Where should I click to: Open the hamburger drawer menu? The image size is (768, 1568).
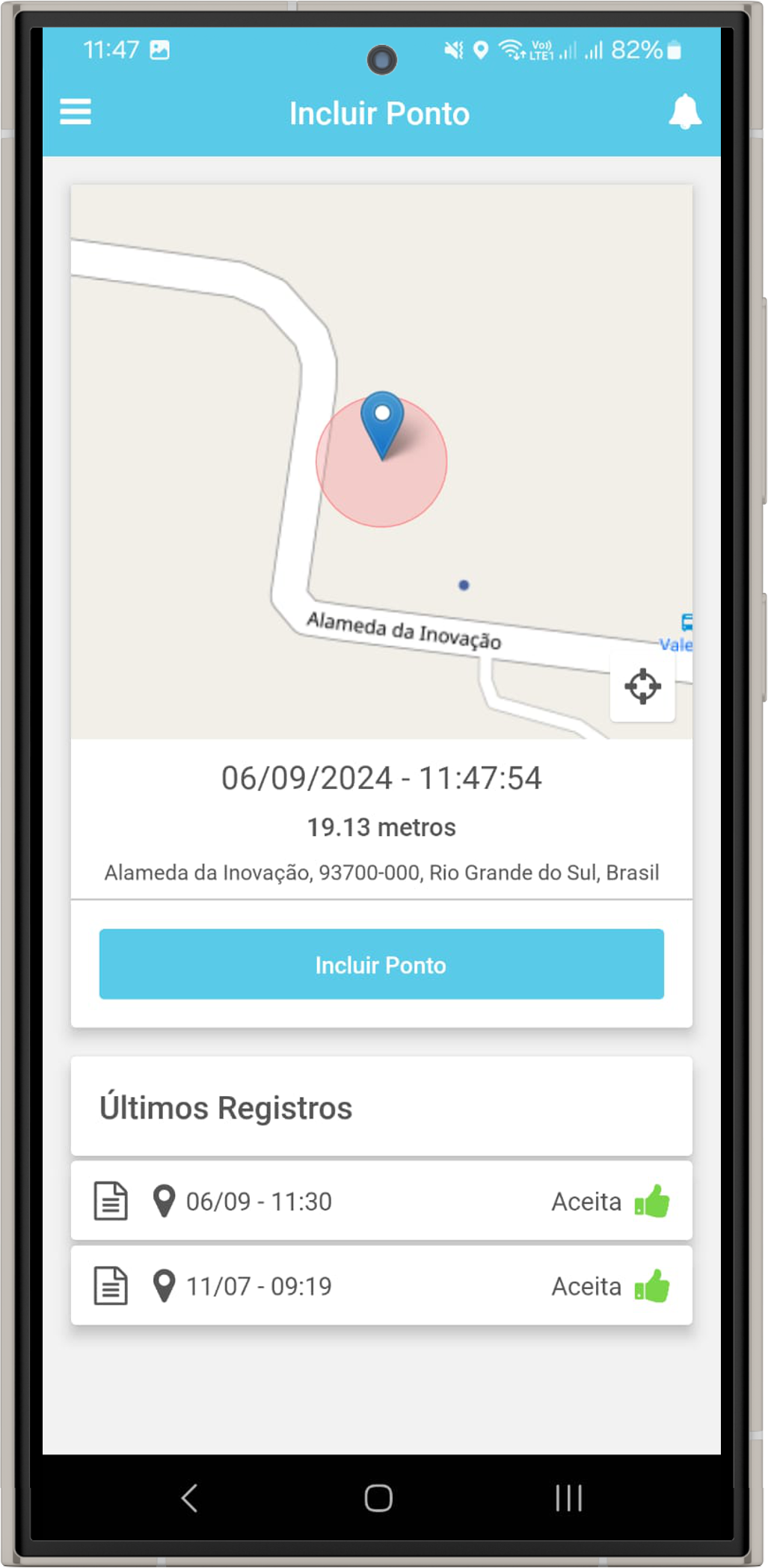pyautogui.click(x=76, y=112)
